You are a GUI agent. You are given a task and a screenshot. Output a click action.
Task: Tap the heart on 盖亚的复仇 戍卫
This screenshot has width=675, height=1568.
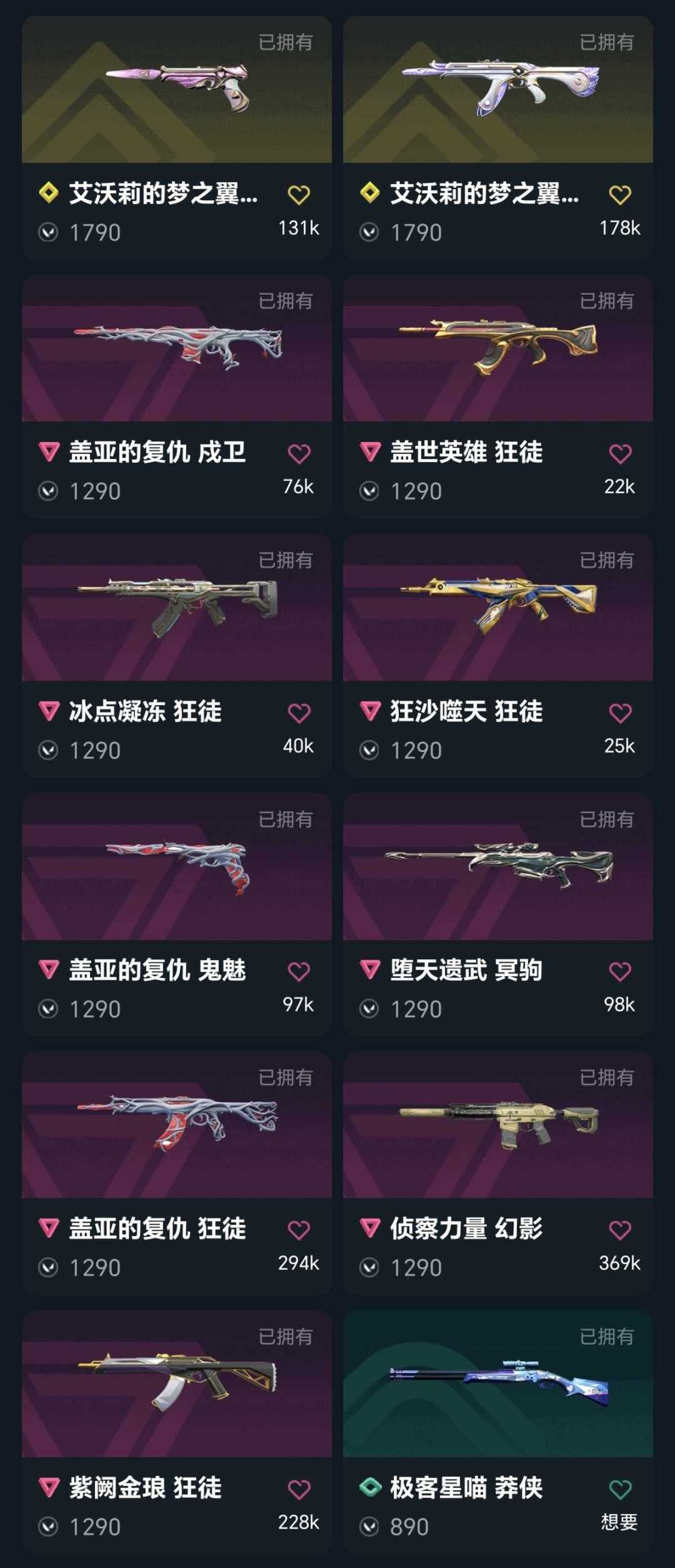[x=299, y=454]
